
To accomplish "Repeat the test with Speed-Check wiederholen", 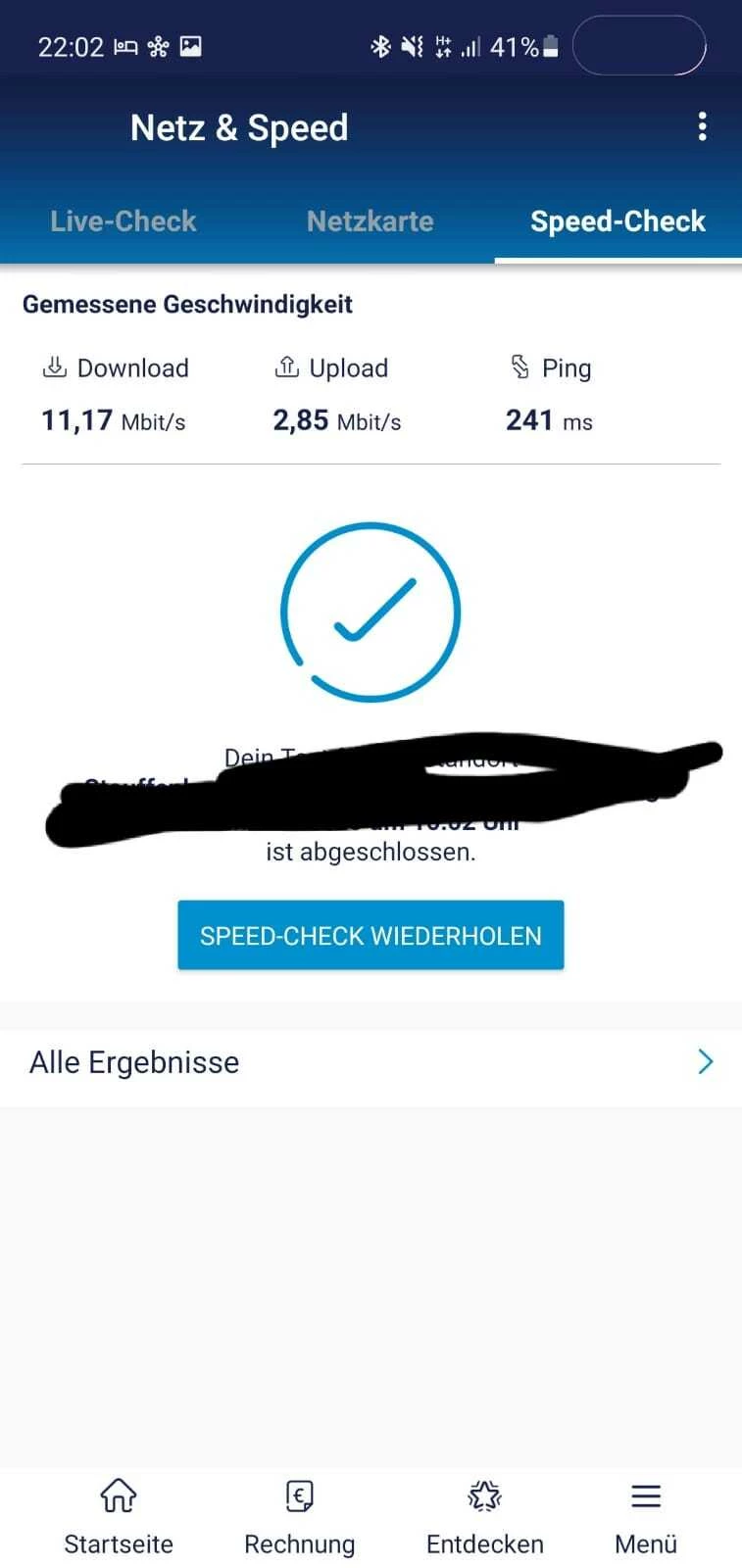I will point(371,935).
